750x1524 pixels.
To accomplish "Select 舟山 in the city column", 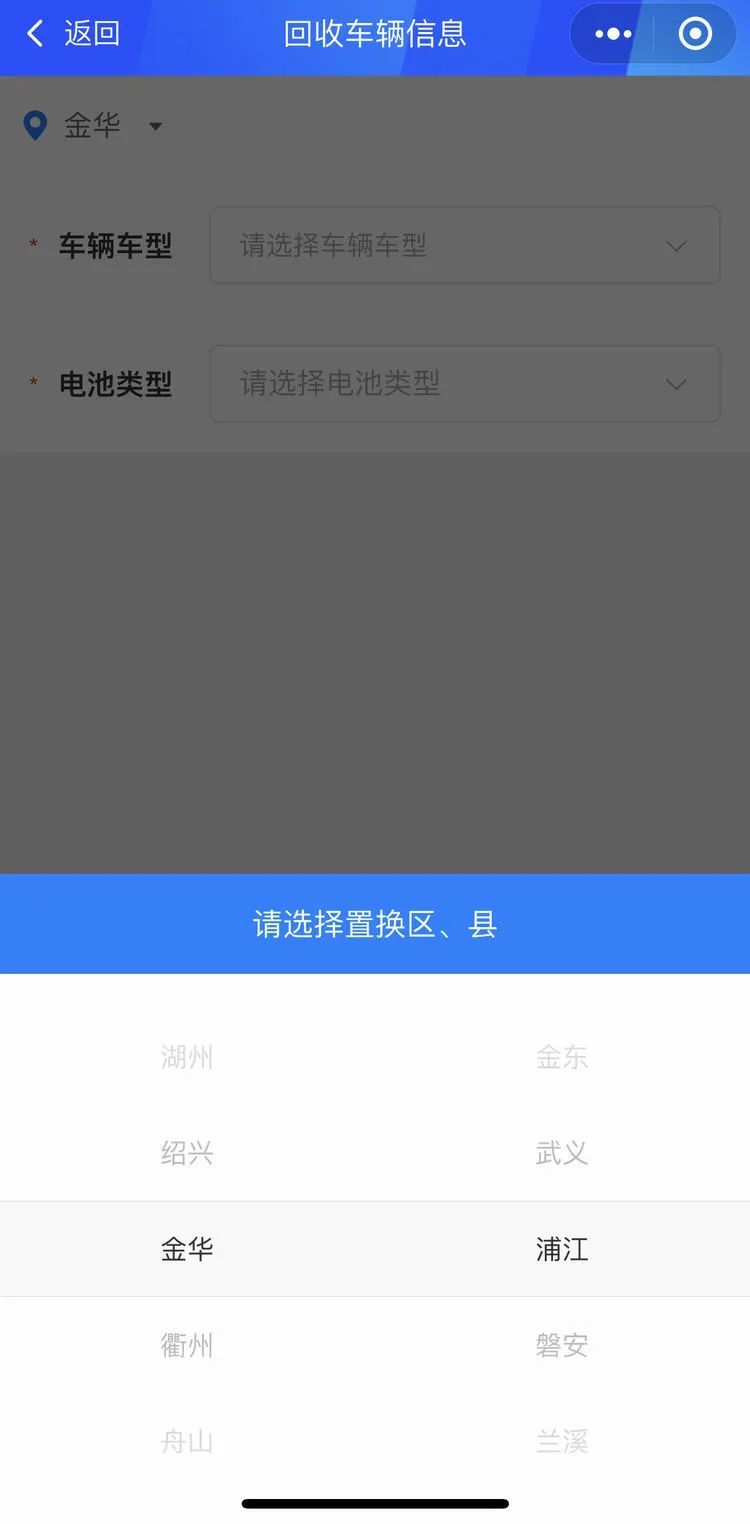I will click(187, 1441).
